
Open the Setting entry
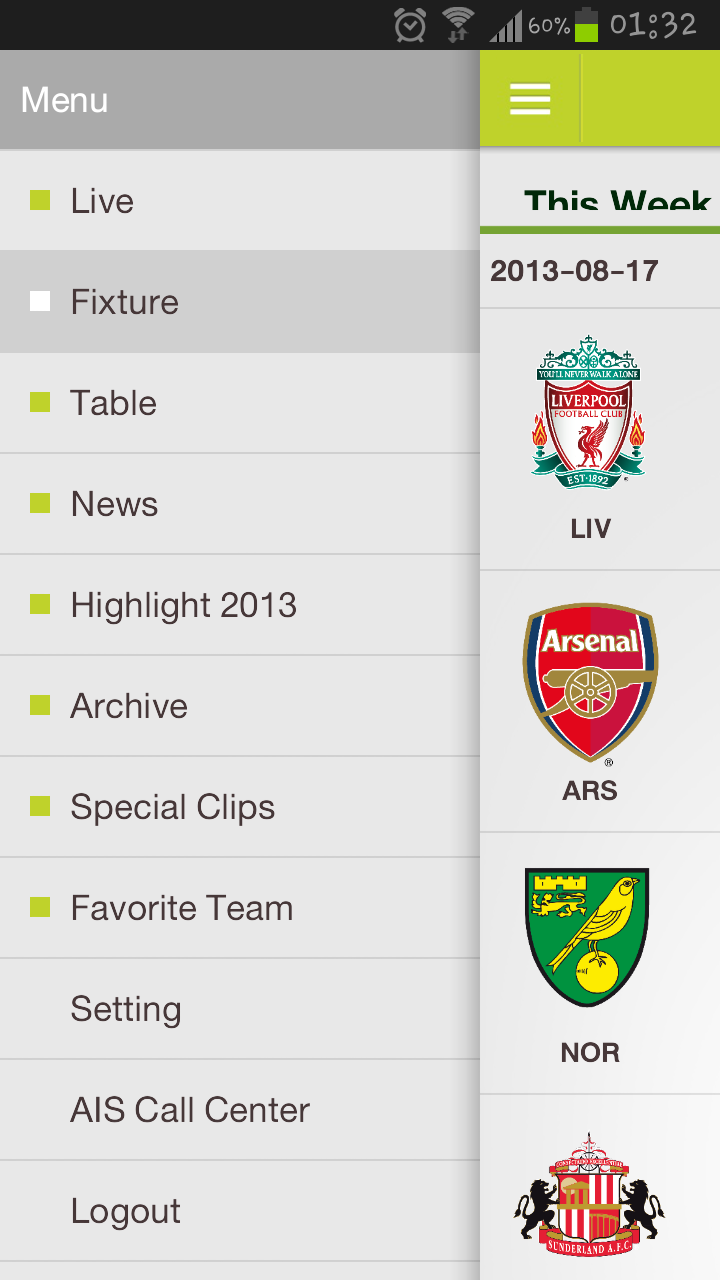click(x=240, y=1009)
